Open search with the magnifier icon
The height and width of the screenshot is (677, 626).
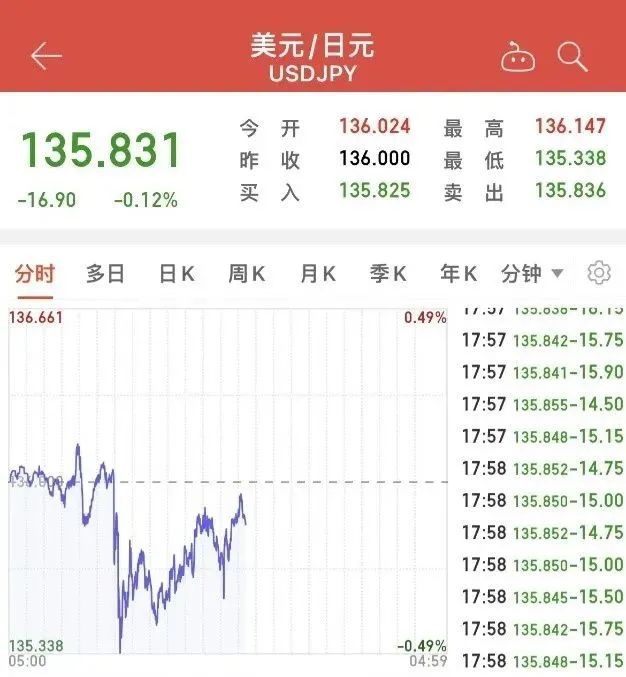[573, 57]
